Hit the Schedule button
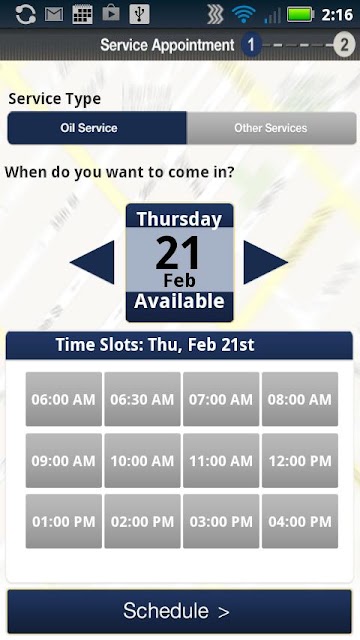The image size is (360, 640). [180, 611]
